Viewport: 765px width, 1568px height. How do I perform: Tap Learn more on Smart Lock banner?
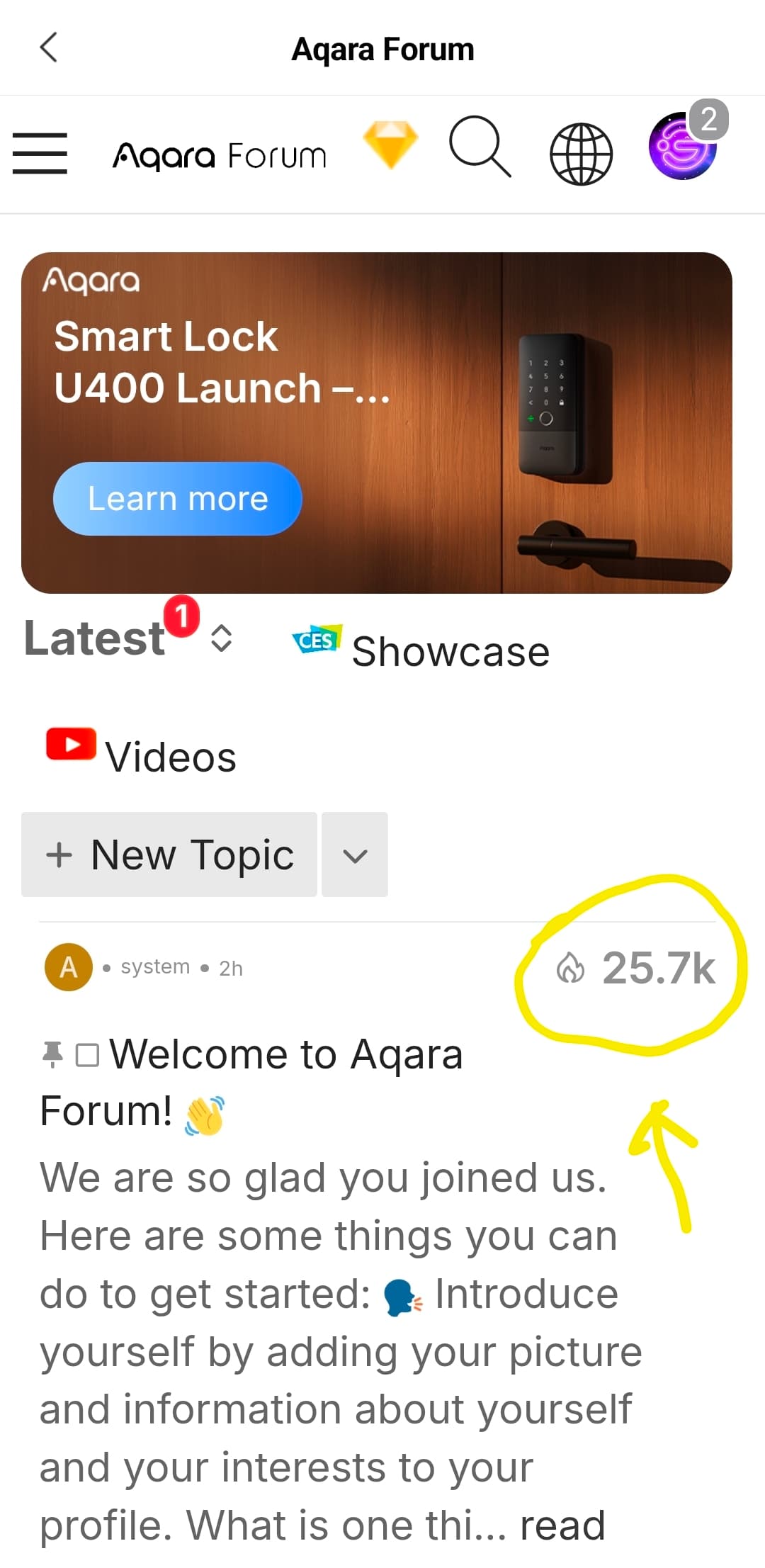click(177, 499)
